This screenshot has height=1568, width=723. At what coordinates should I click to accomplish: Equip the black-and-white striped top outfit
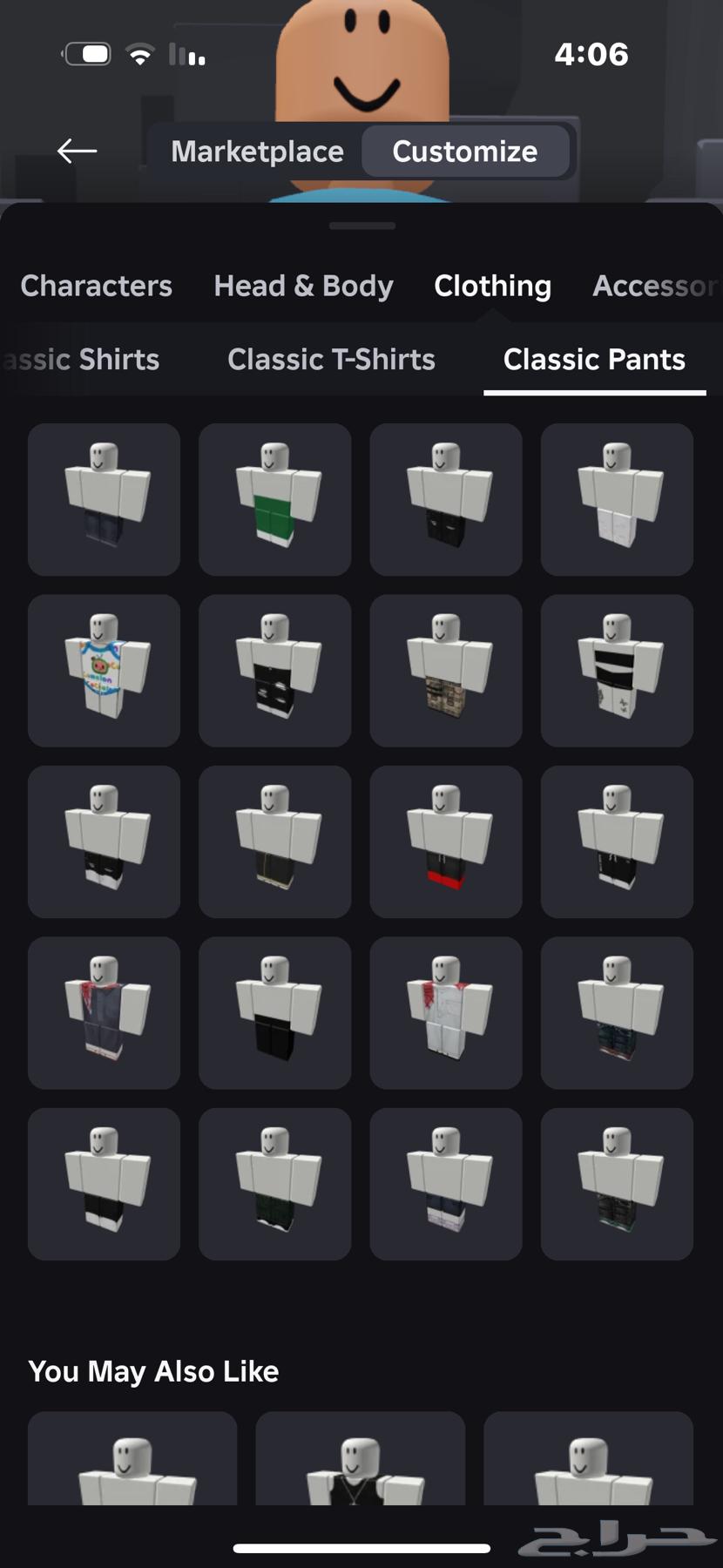(617, 670)
